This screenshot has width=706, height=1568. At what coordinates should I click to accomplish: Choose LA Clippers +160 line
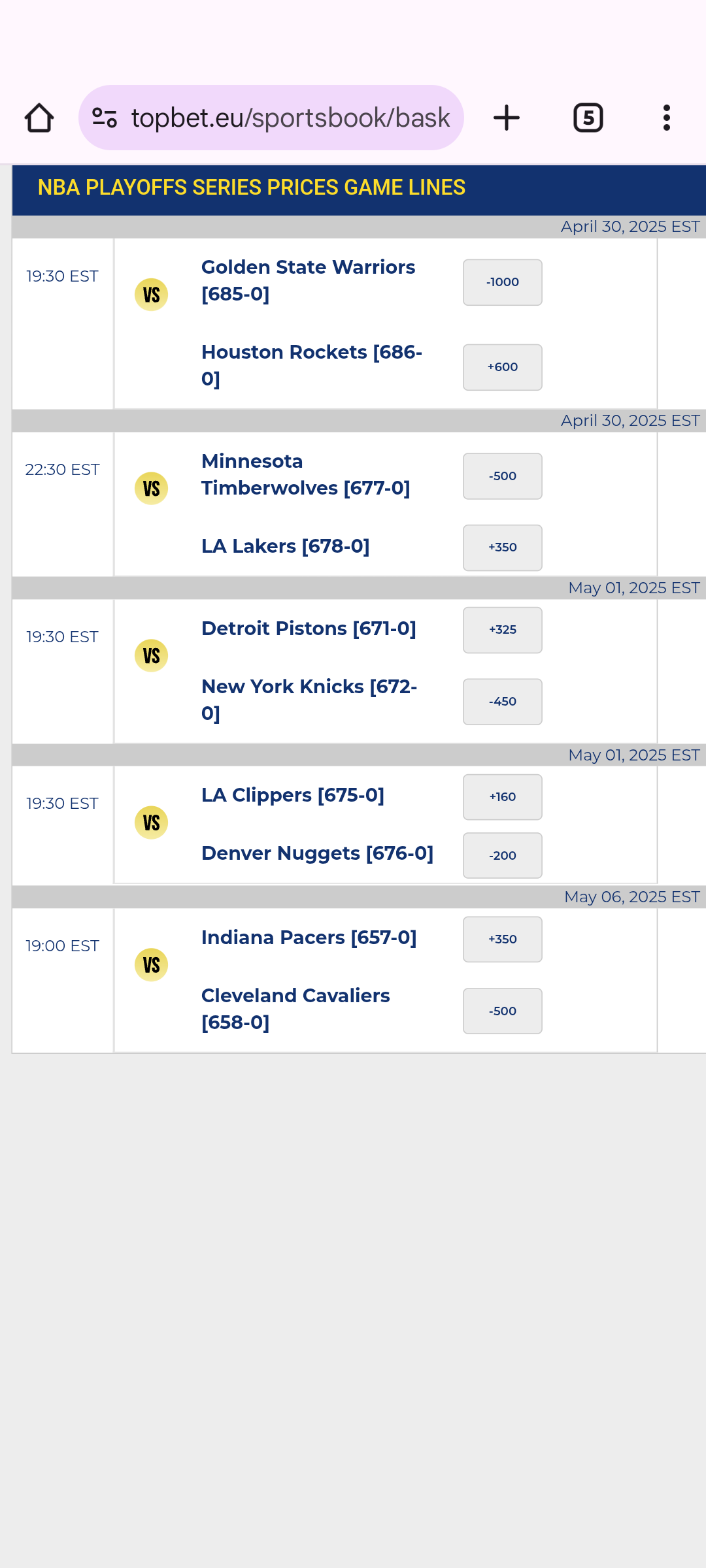coord(502,797)
